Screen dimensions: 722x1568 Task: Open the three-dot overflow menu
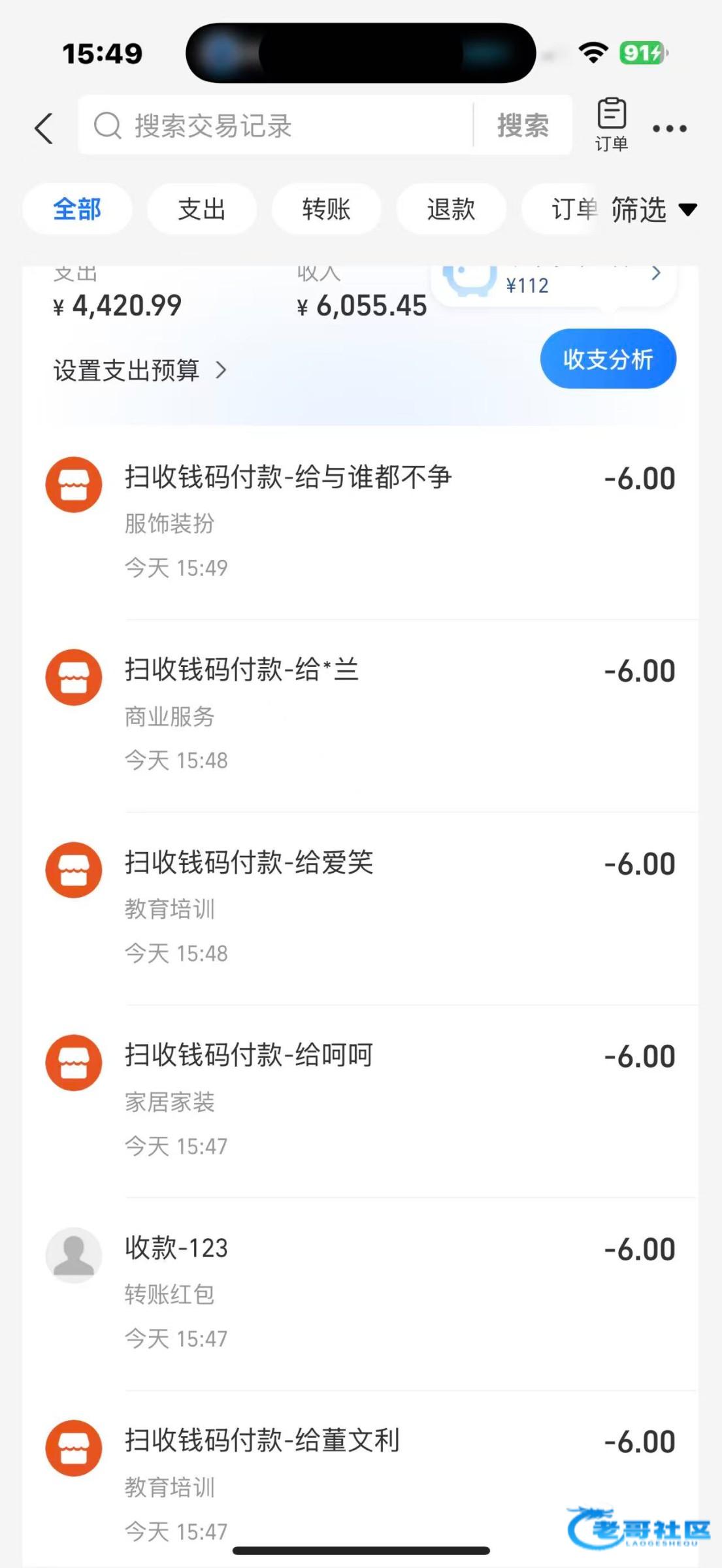670,129
